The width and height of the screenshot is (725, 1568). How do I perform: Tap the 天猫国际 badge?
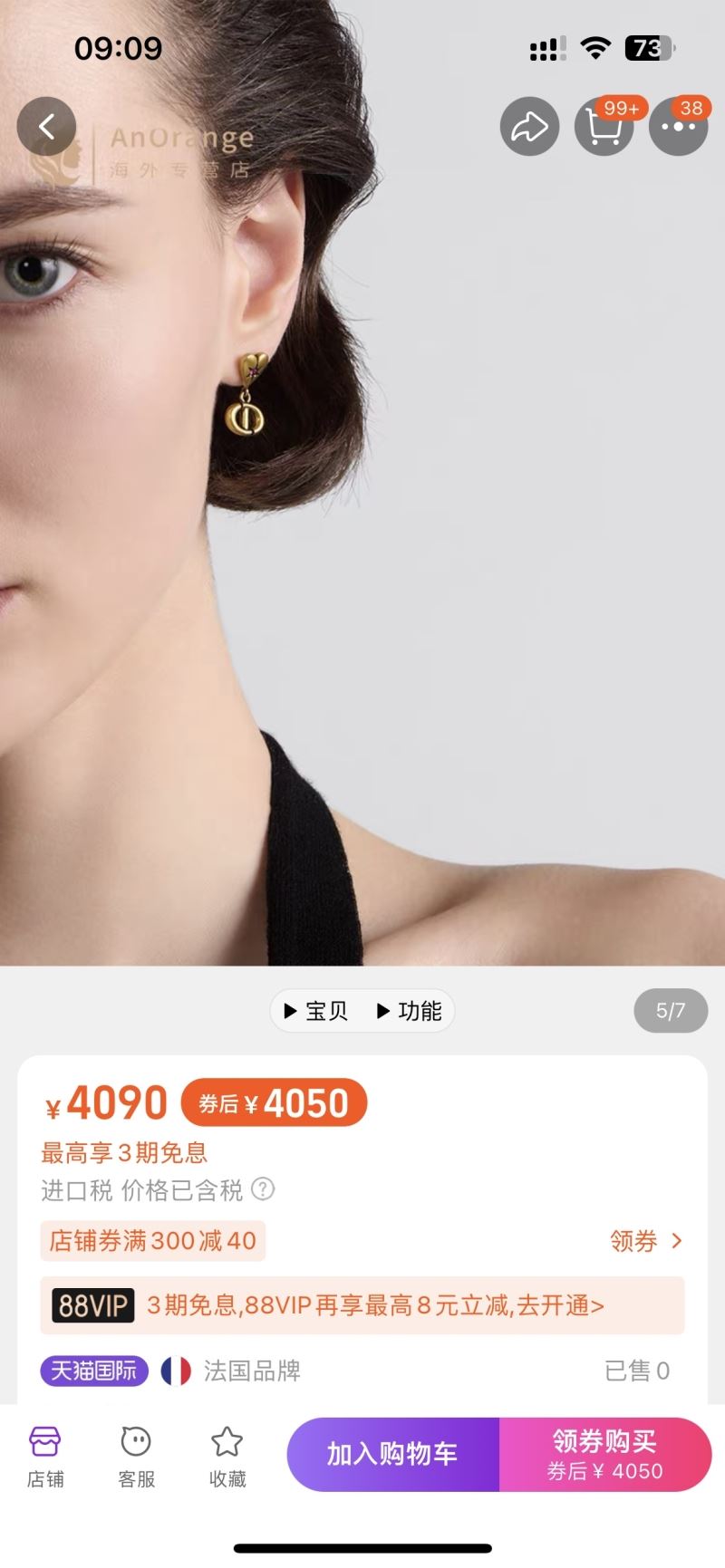pyautogui.click(x=93, y=1371)
